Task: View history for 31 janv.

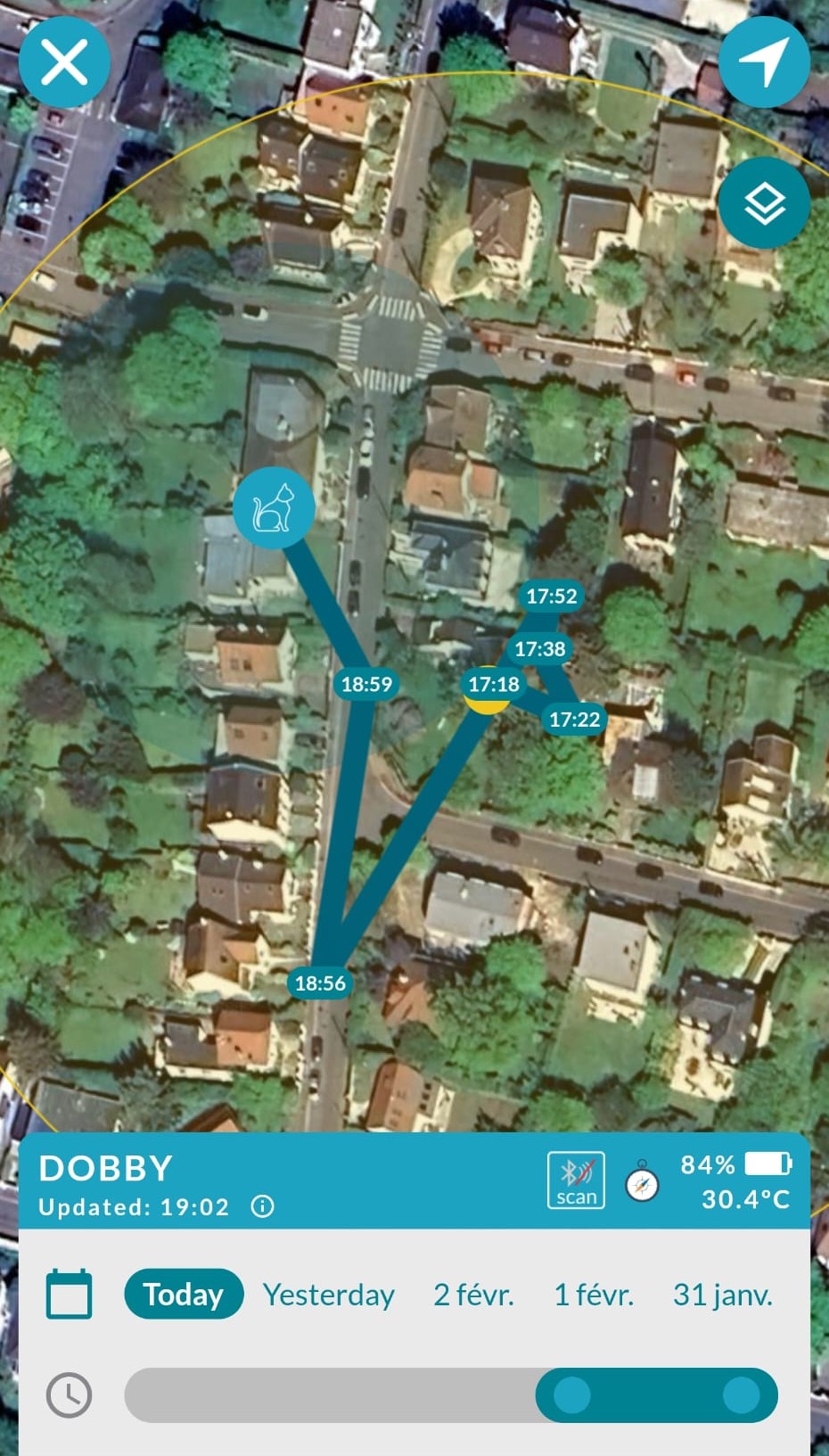Action: click(722, 1294)
